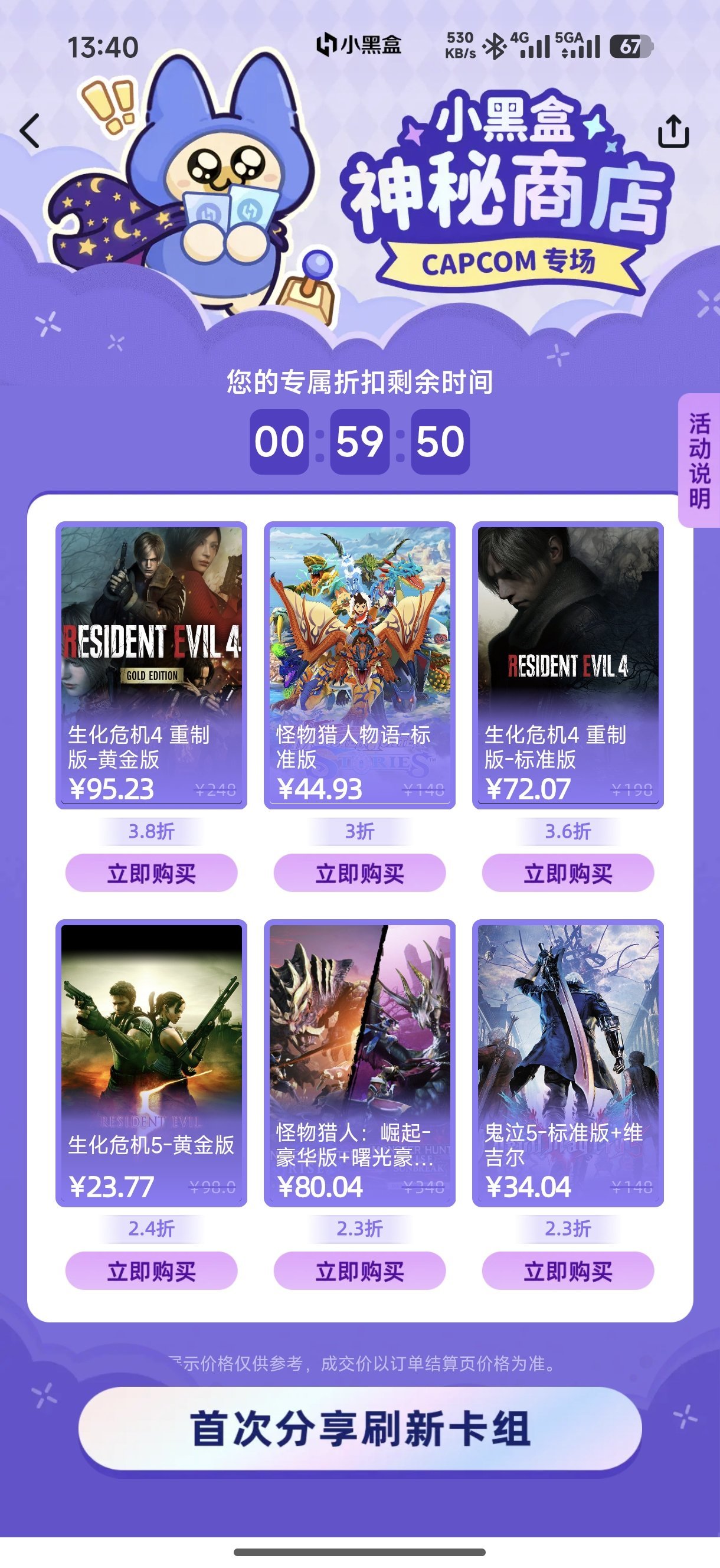Viewport: 720px width, 1568px height.
Task: Buy 怪物猎人：崛起 bundle with 立即购买
Action: tap(359, 1270)
